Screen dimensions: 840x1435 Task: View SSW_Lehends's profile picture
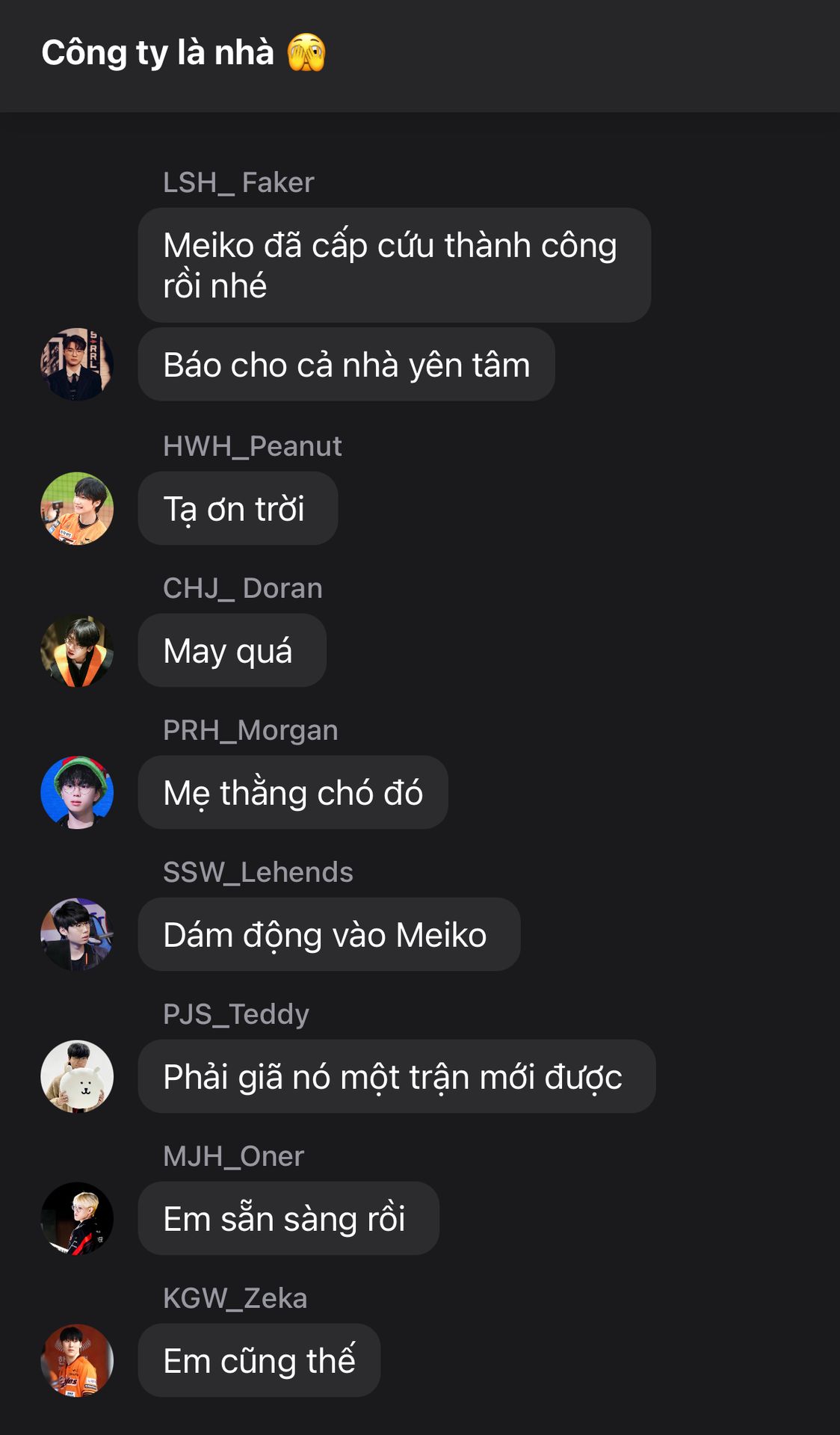pos(77,934)
